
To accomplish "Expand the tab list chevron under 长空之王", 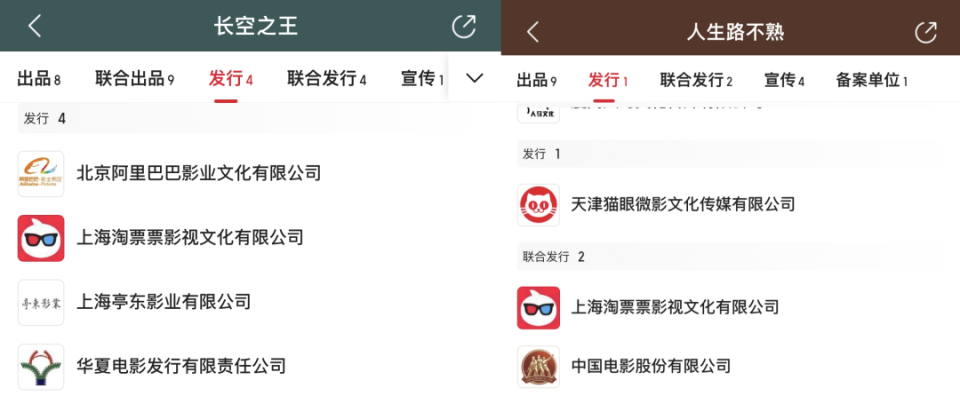I will pos(475,78).
